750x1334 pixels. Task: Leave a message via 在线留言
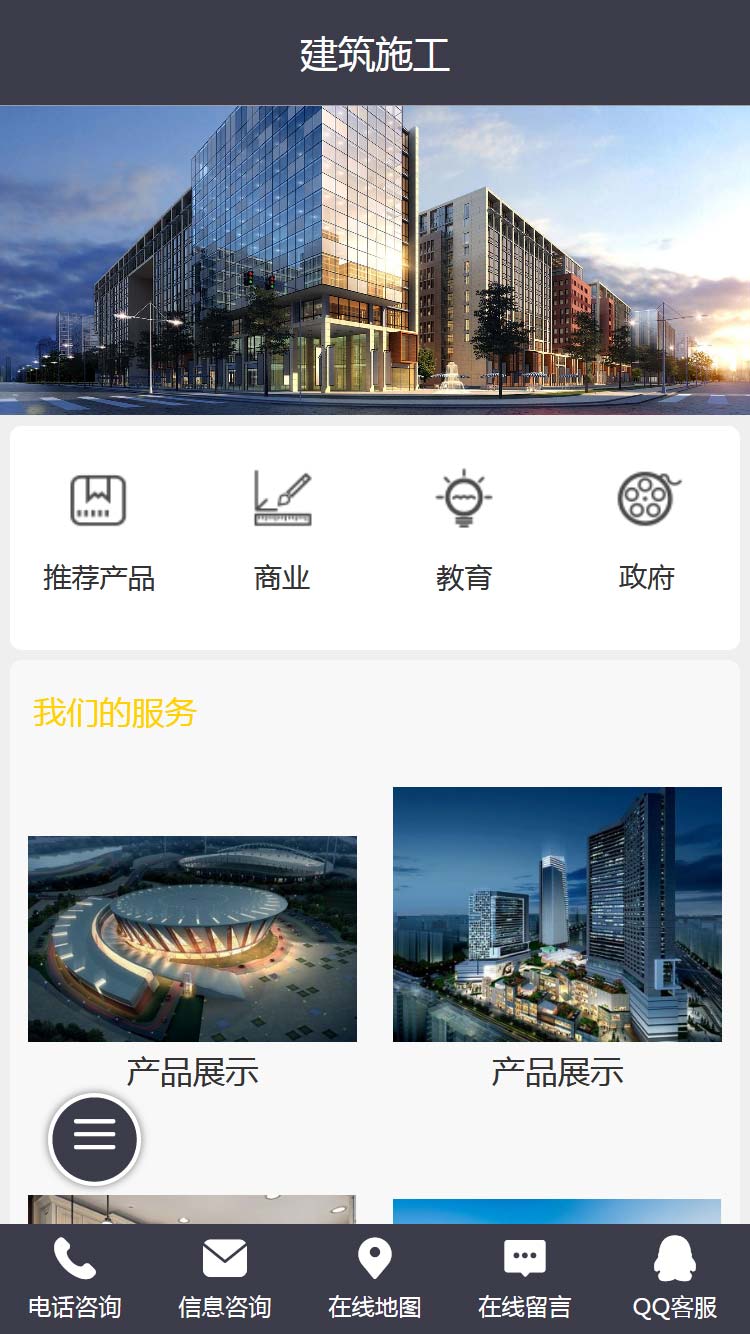click(x=525, y=1278)
